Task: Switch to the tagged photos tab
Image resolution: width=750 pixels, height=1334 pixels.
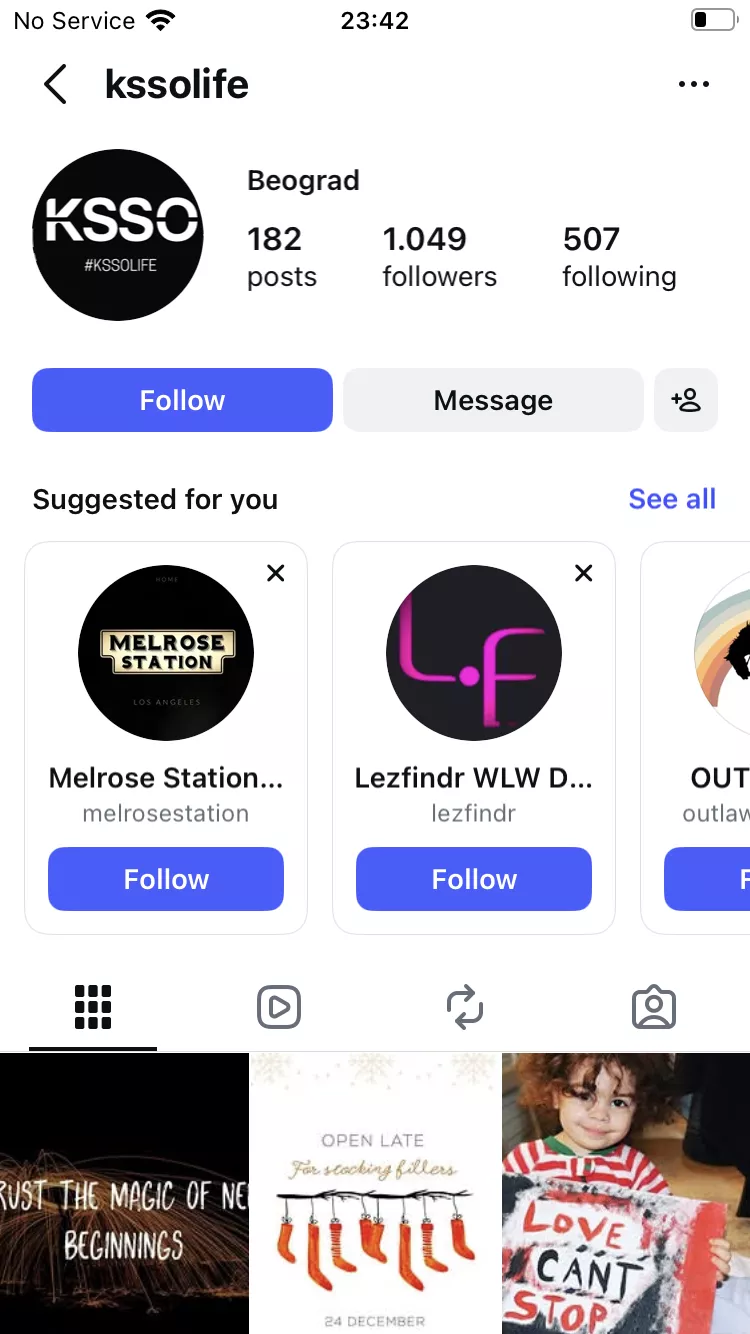Action: pyautogui.click(x=654, y=1007)
